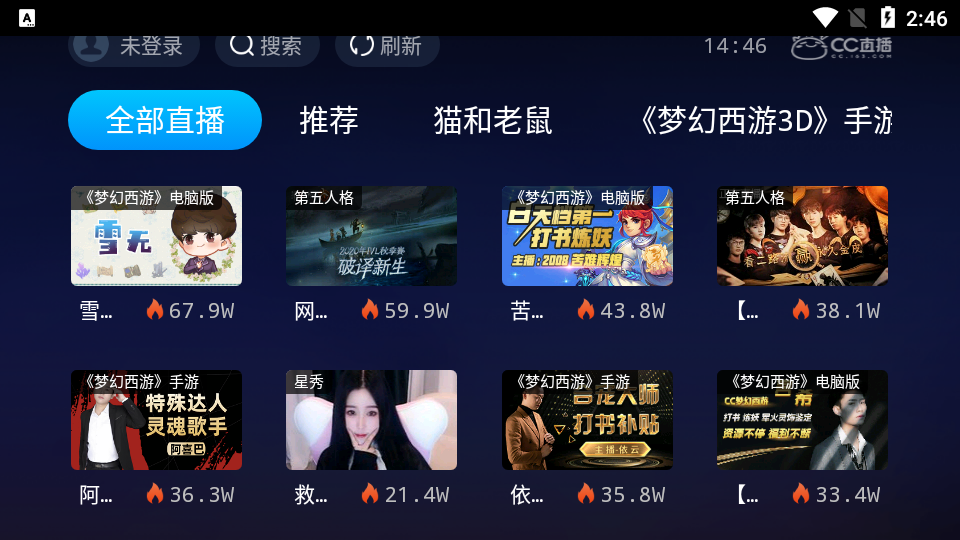The height and width of the screenshot is (540, 960).
Task: Tap 刷新 to refresh streams
Action: (387, 46)
